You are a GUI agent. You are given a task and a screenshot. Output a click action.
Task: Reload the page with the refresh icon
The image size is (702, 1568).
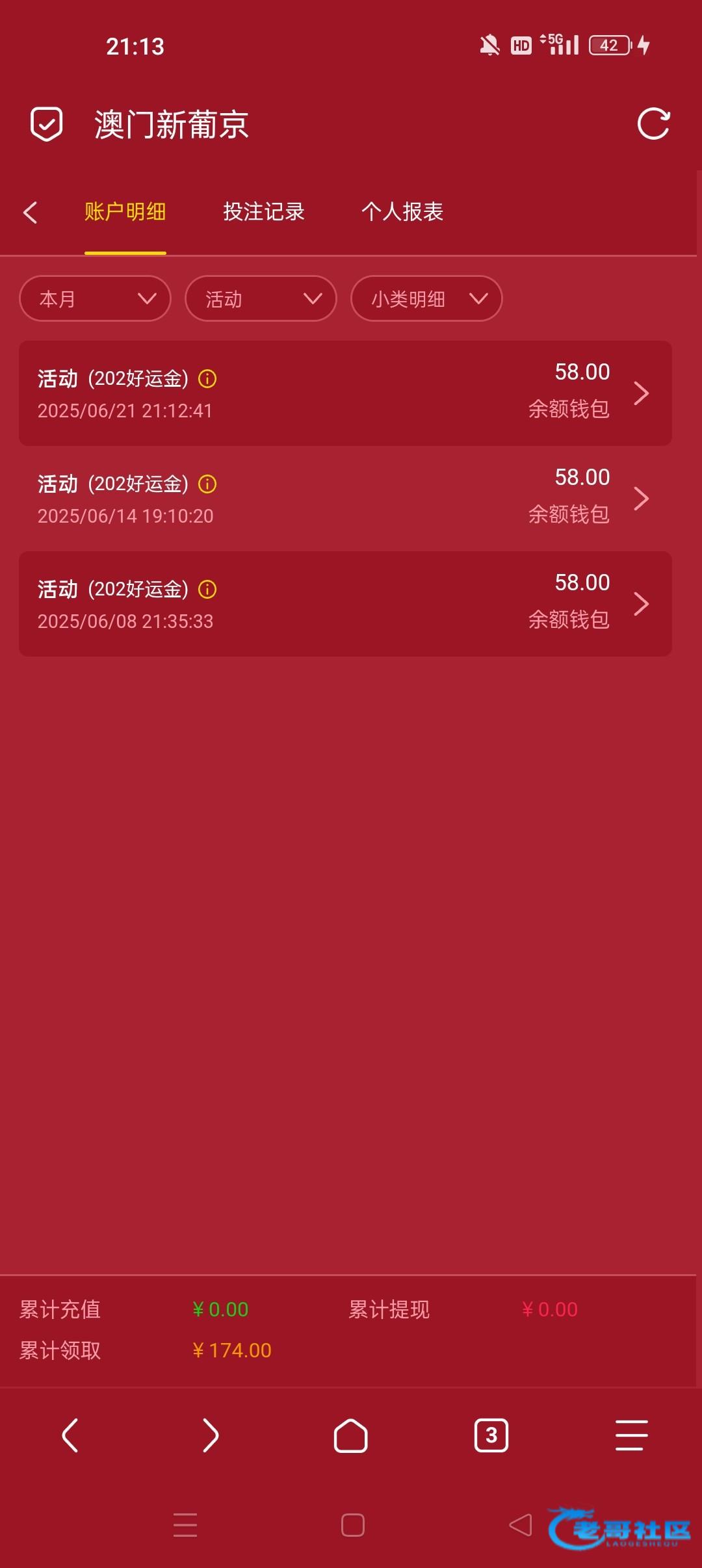653,124
